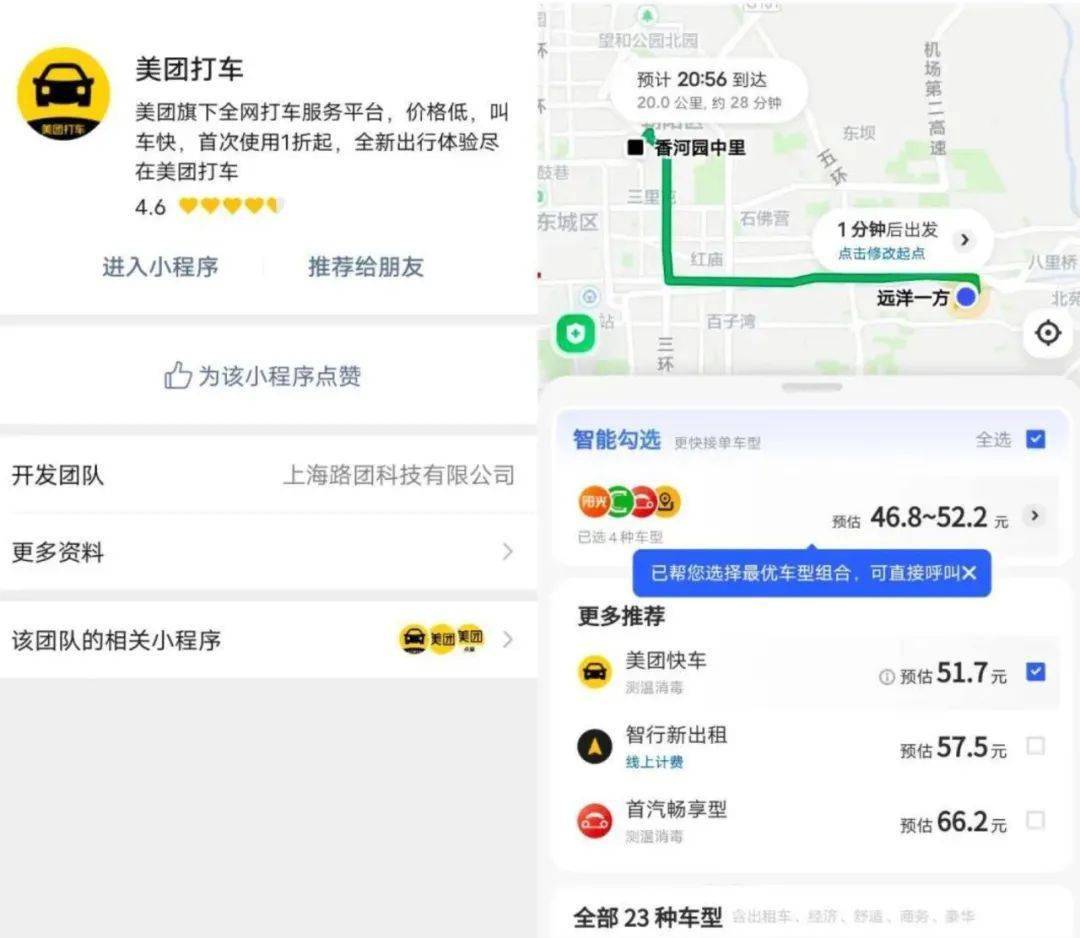Screen dimensions: 1080x938
Task: Toggle the 全选 checkbox
Action: click(x=1036, y=439)
